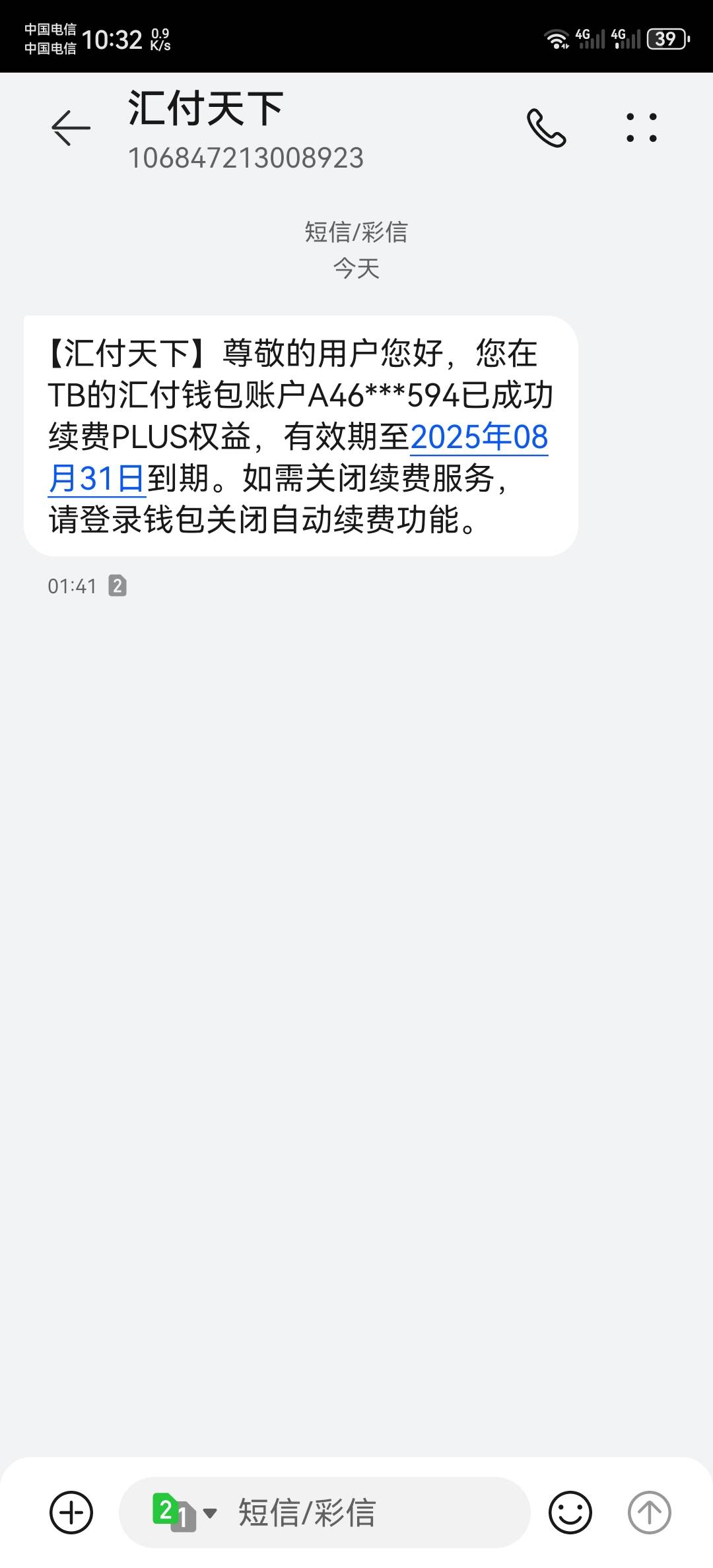Tap the send arrow button

pyautogui.click(x=650, y=1512)
